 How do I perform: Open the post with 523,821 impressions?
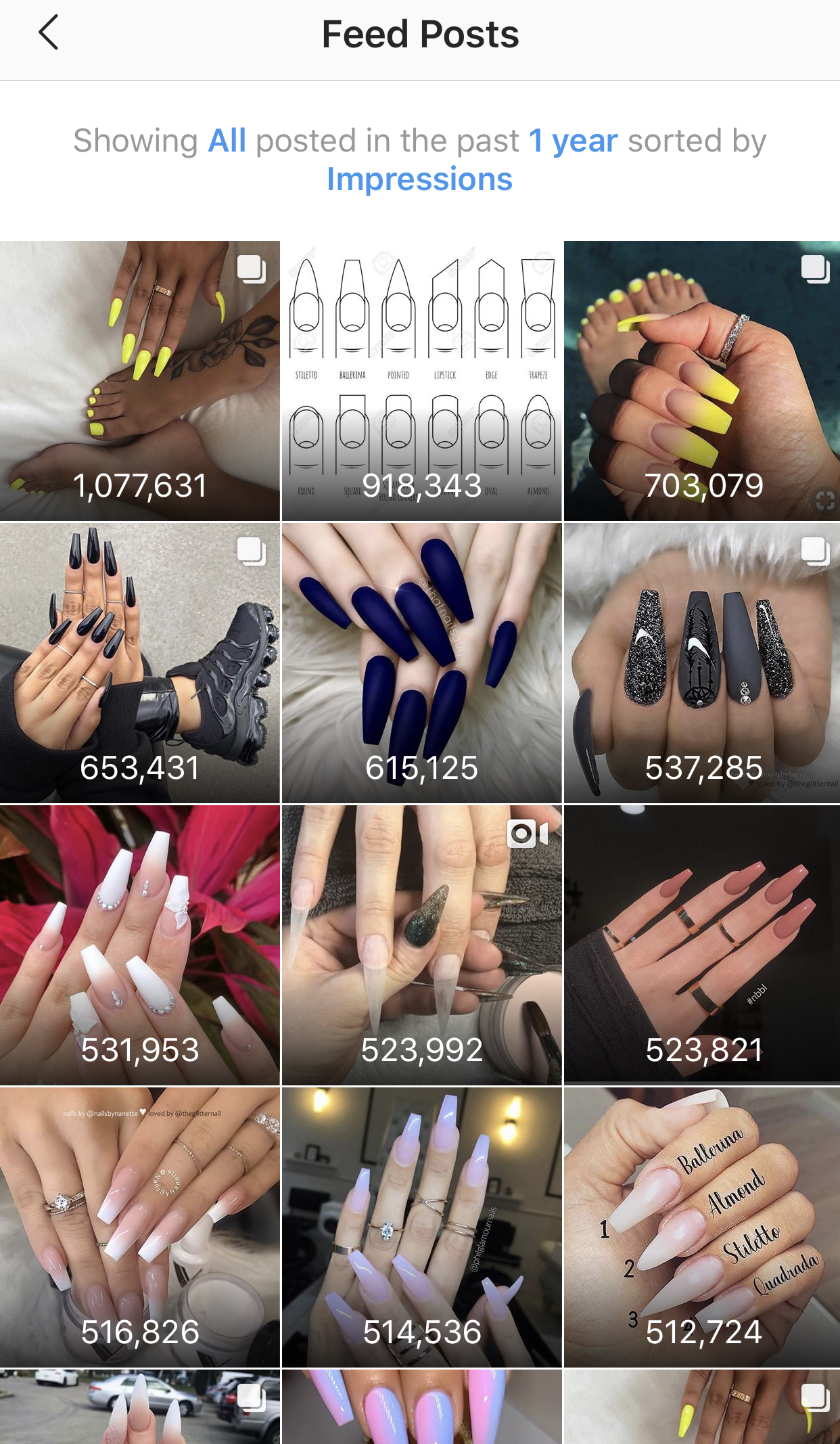(702, 945)
